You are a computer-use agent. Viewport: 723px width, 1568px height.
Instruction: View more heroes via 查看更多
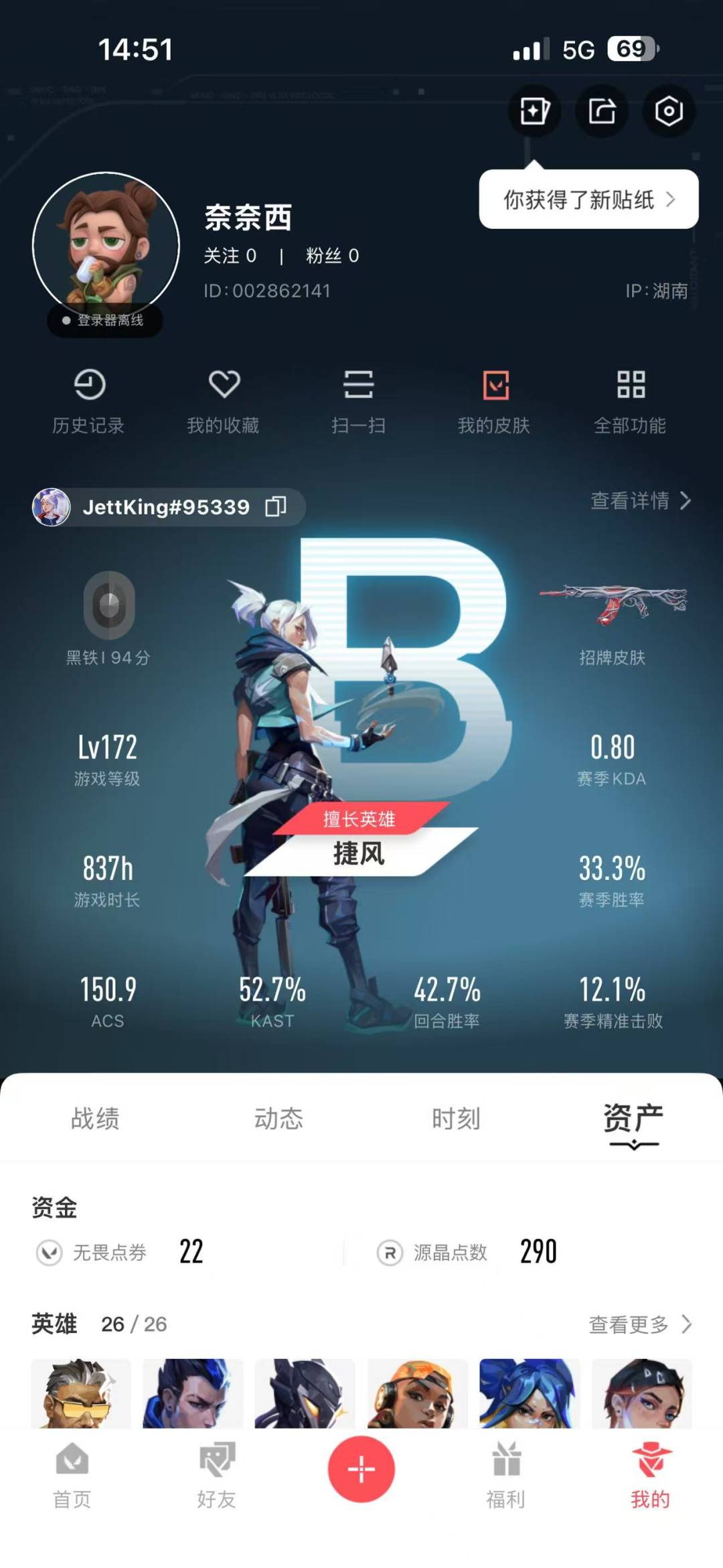[640, 1324]
